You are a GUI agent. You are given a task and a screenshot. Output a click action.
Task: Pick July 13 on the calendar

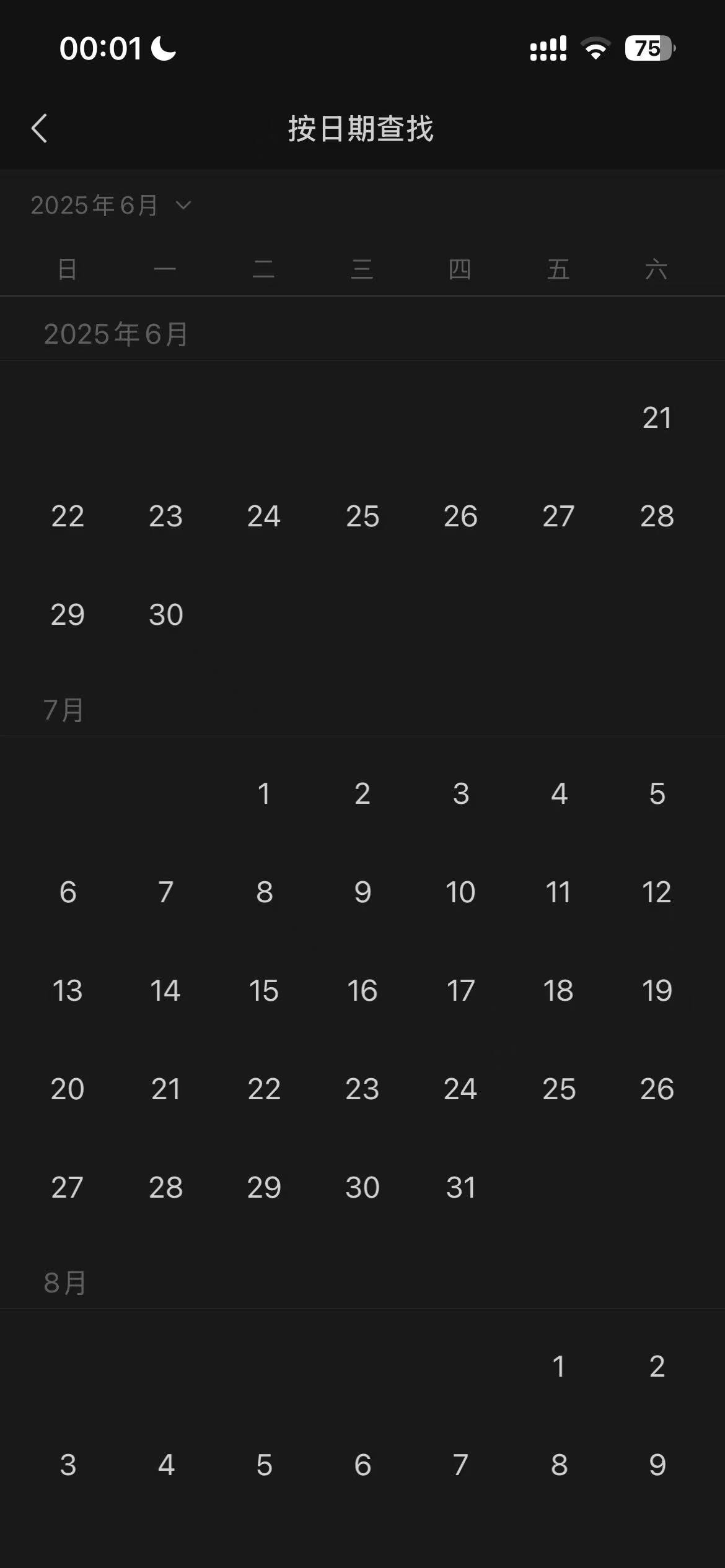(x=68, y=991)
